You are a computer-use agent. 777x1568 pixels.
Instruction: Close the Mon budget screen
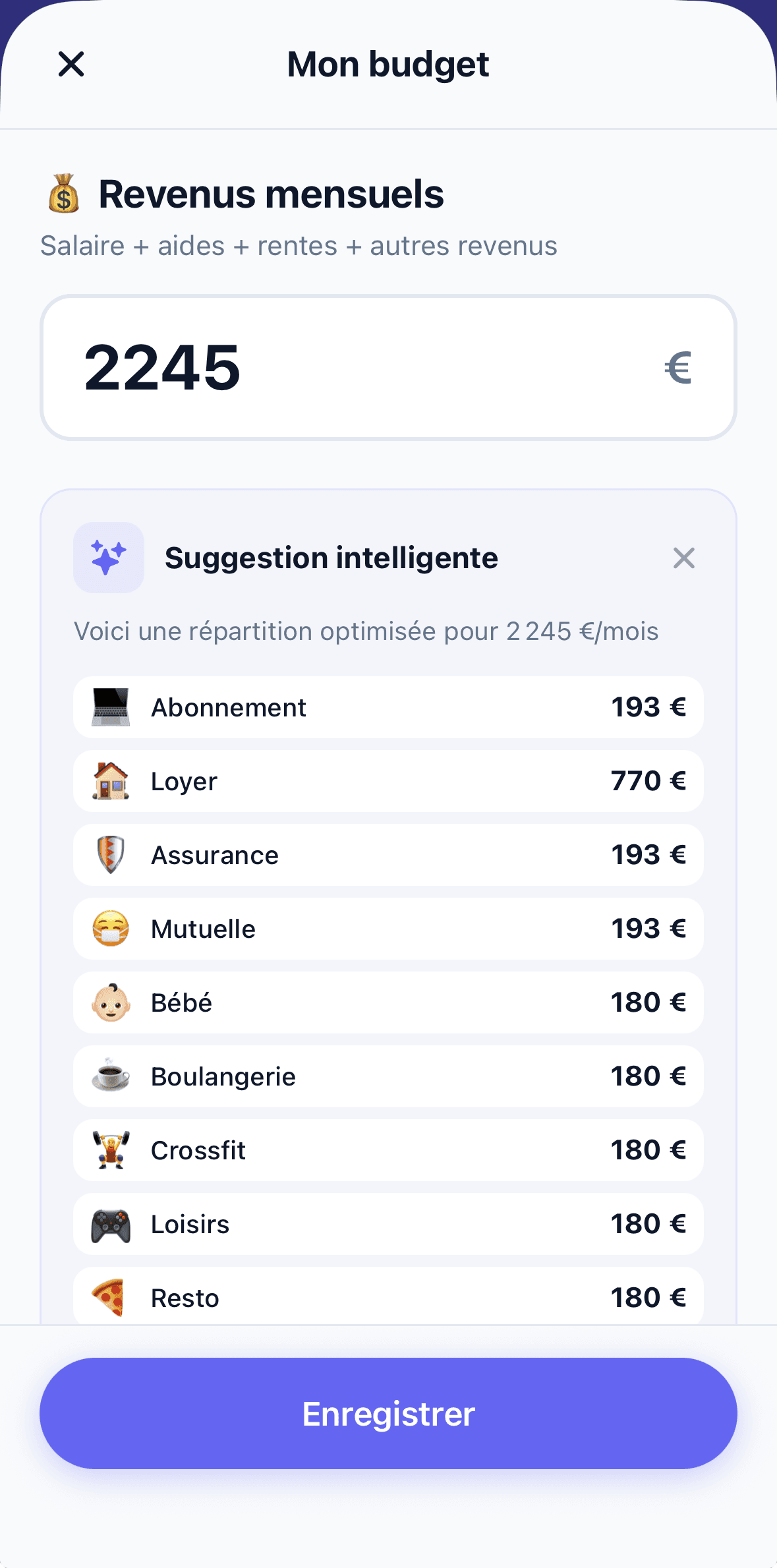71,64
